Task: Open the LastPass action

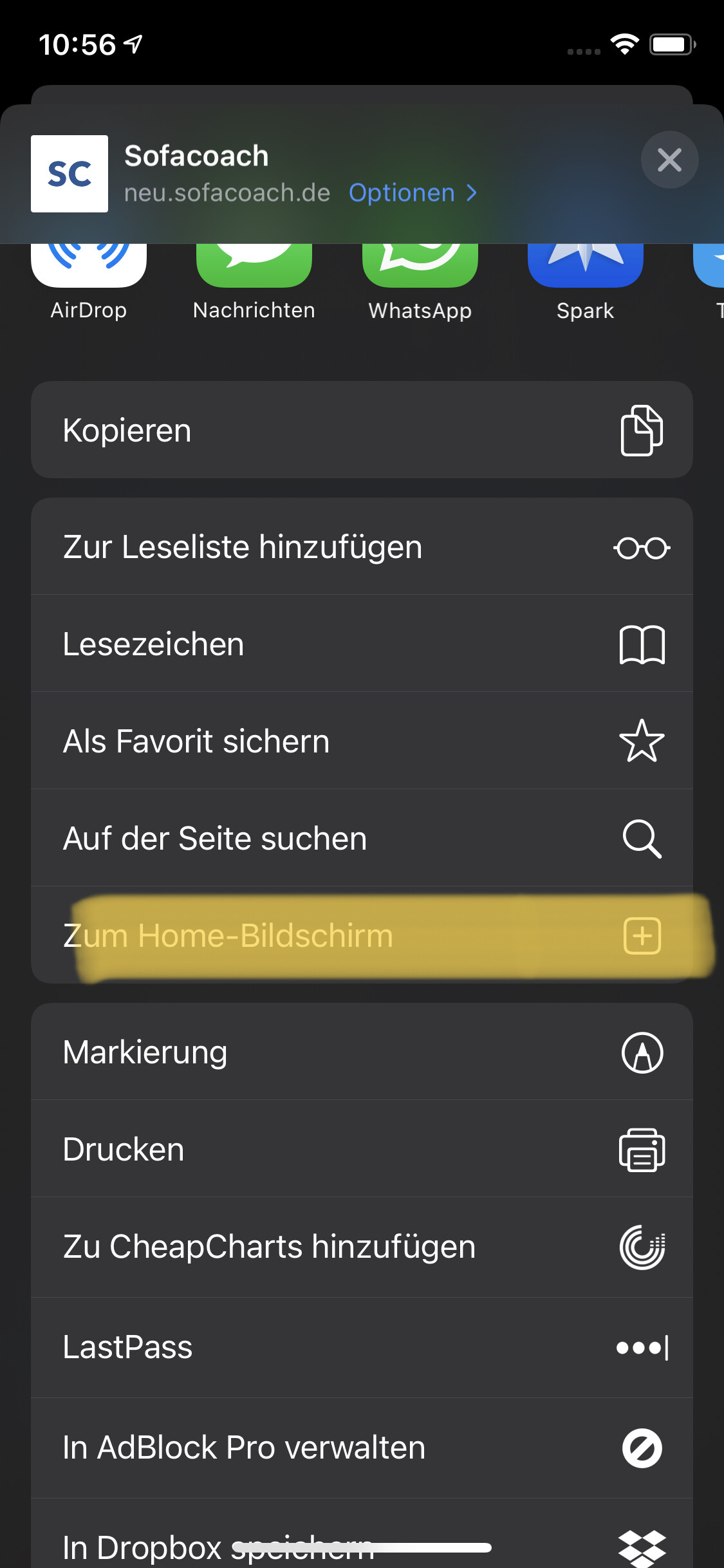Action: (x=362, y=1347)
